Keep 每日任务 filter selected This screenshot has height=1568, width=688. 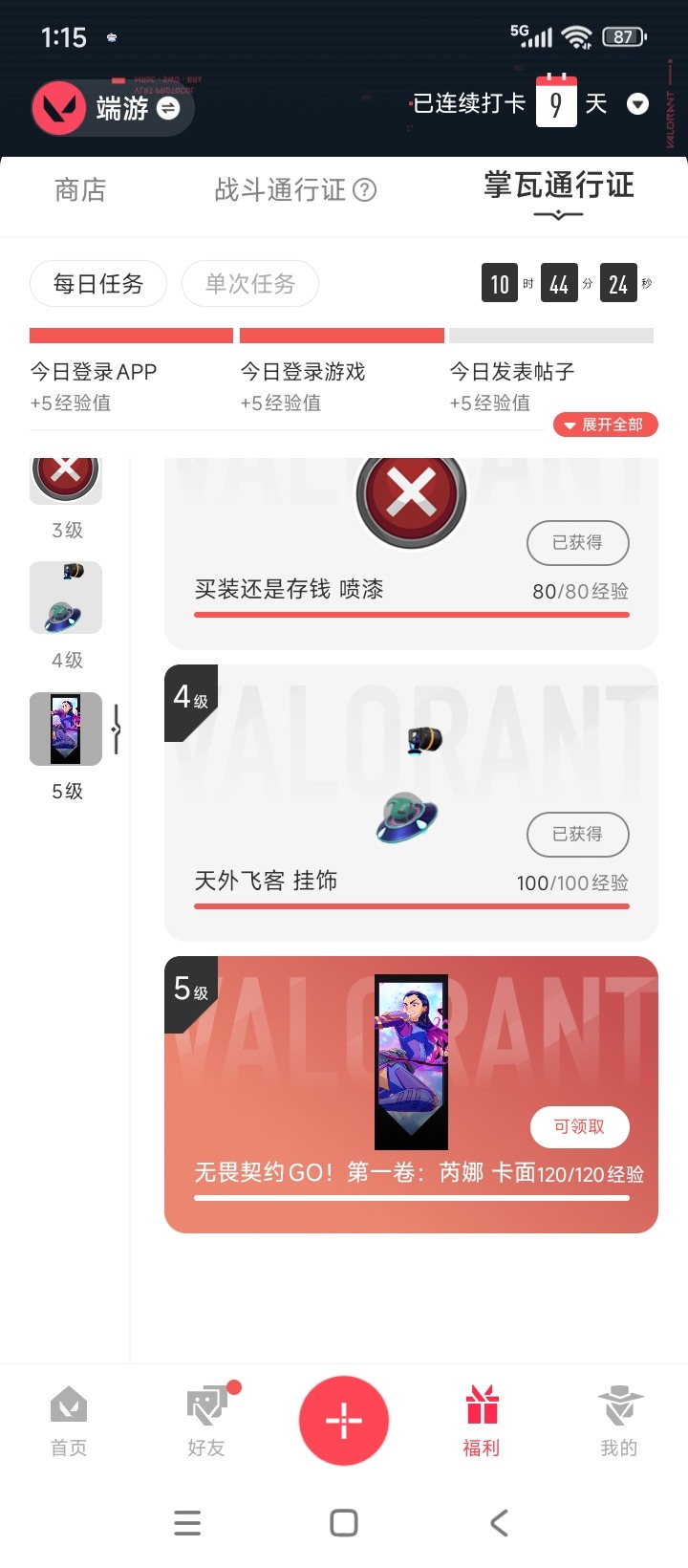point(97,283)
